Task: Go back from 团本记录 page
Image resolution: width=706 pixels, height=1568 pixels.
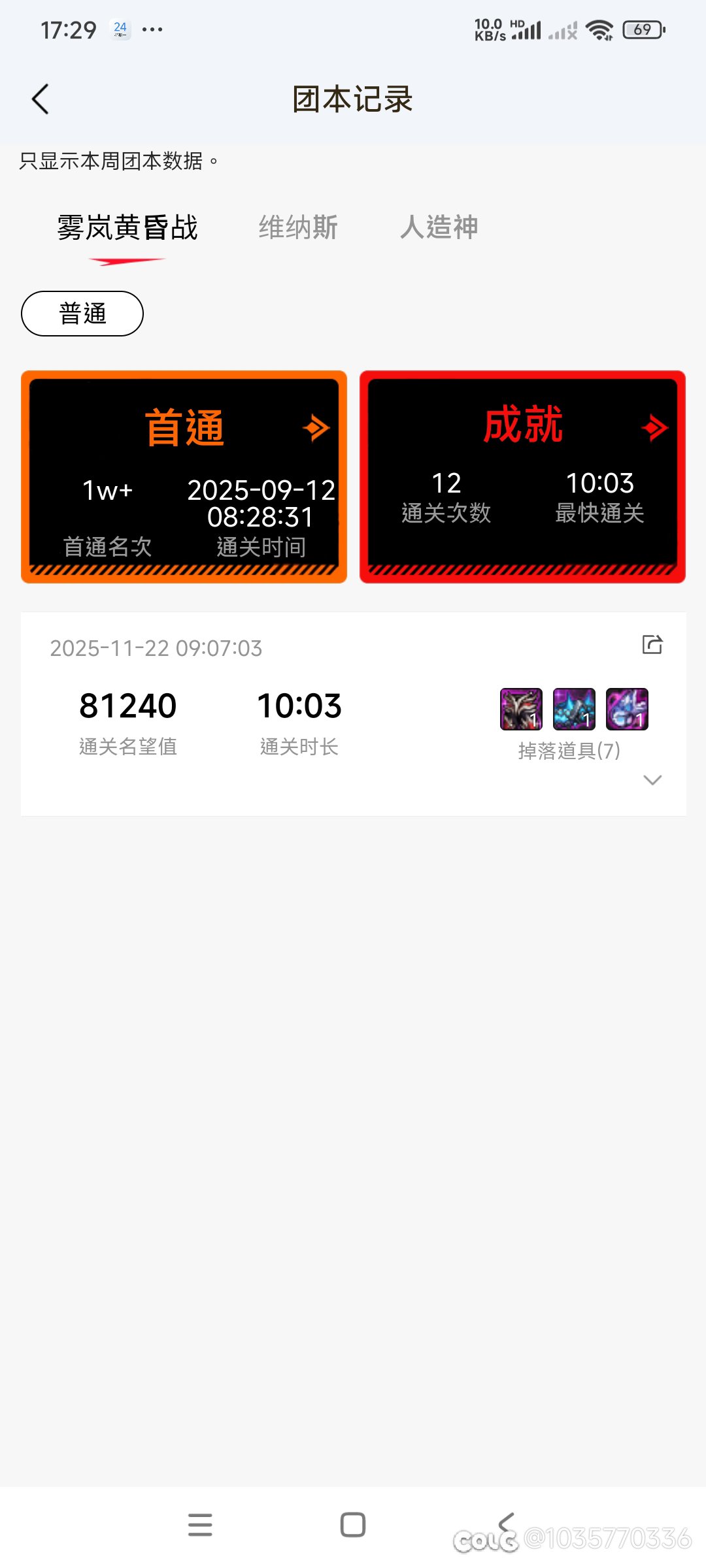Action: 41,99
